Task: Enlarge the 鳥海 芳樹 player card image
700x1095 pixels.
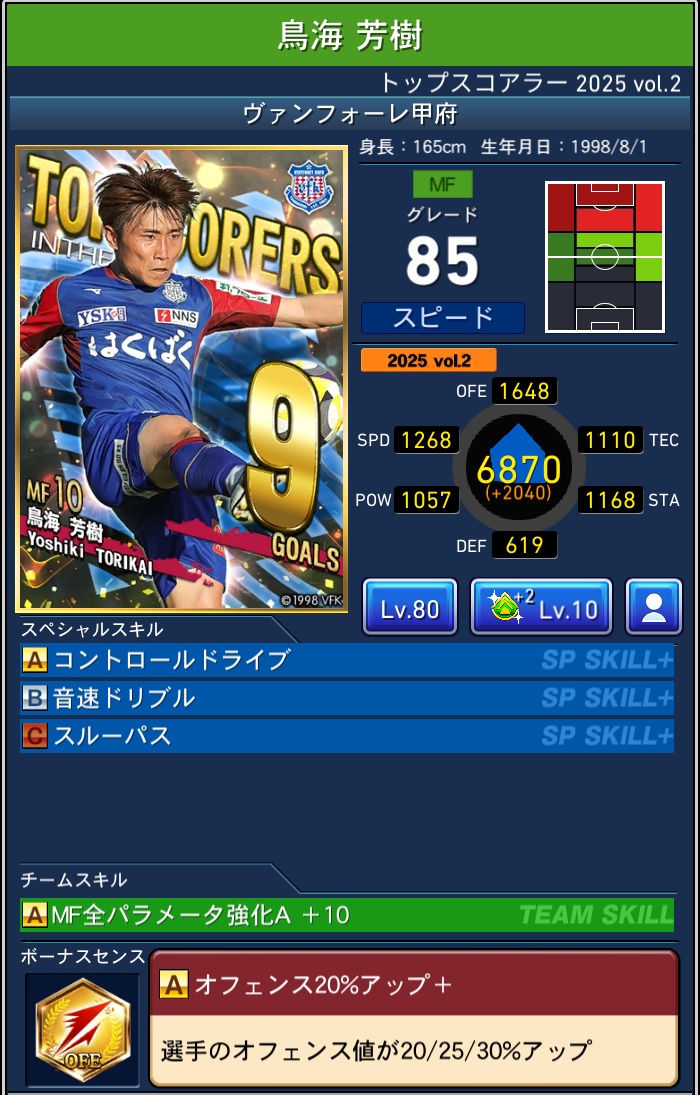Action: (x=181, y=378)
